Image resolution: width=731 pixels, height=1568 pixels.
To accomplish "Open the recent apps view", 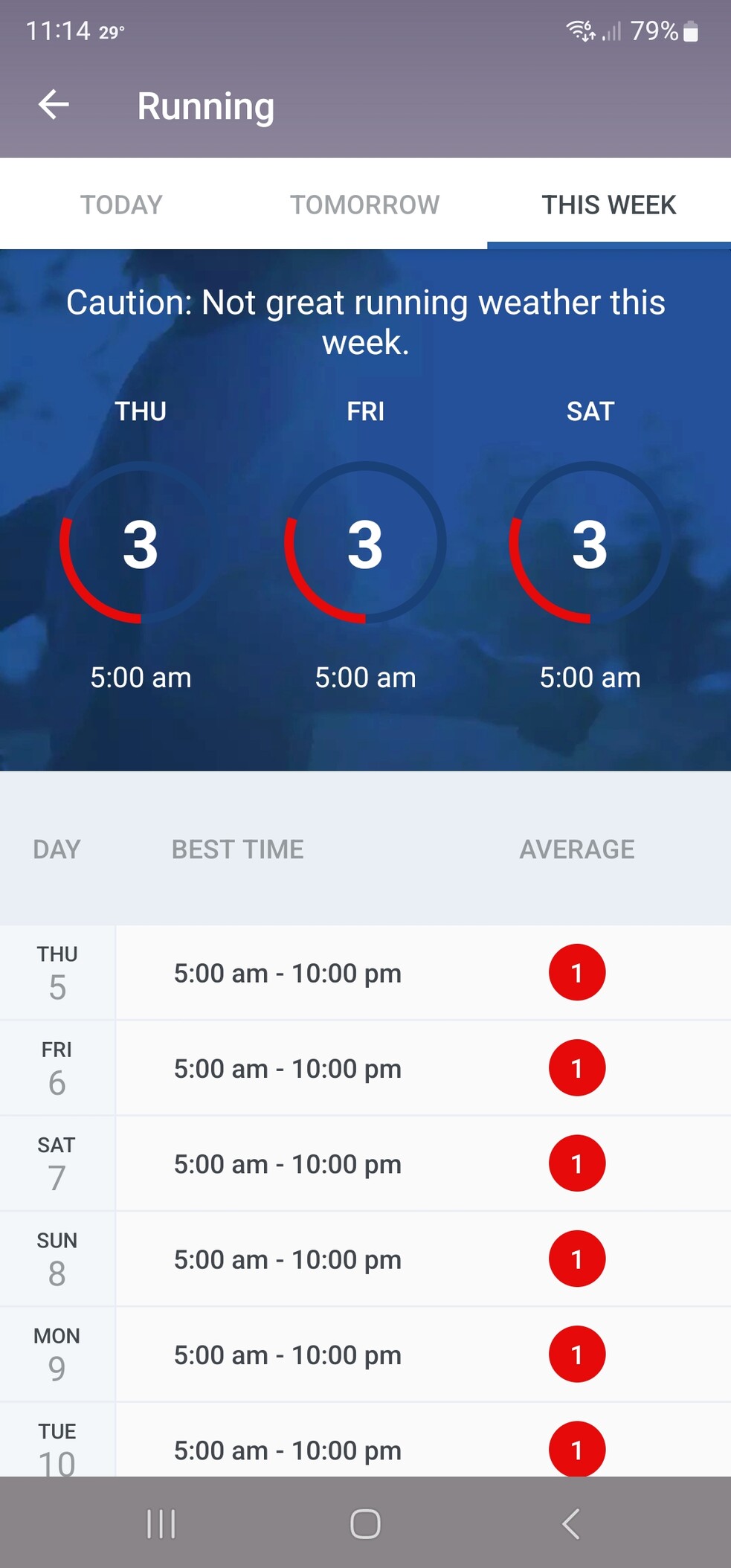I will click(161, 1523).
